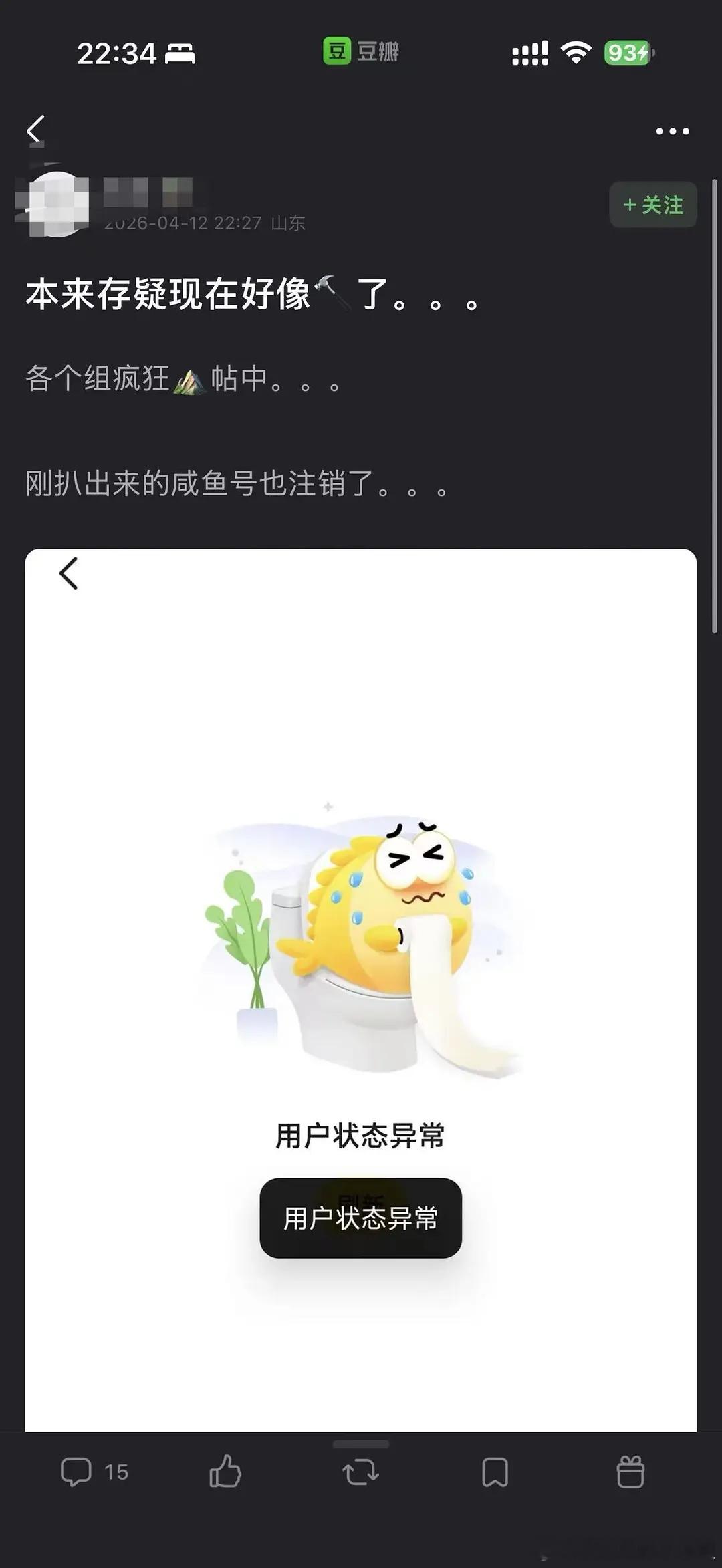This screenshot has width=722, height=1568.
Task: Tap the 93% battery level indicator
Action: pos(627,52)
